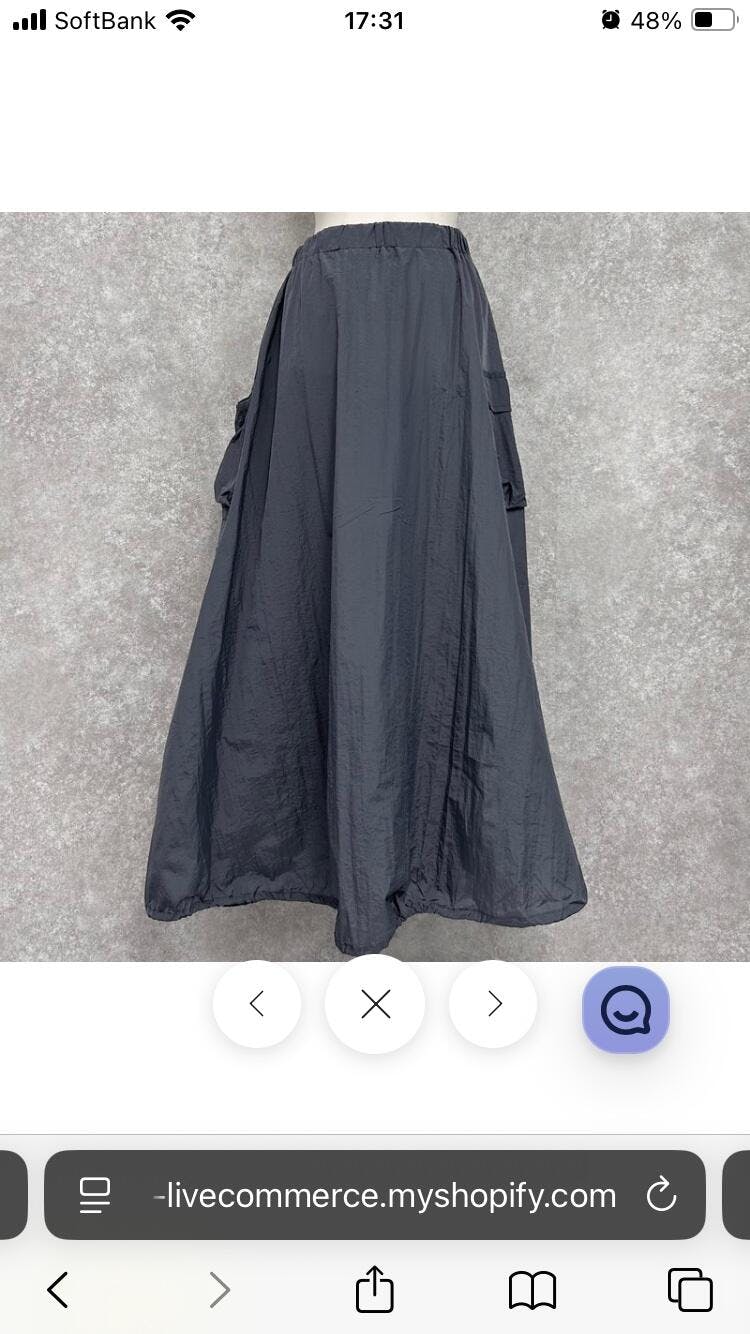Open the chat support bubble

626,1010
